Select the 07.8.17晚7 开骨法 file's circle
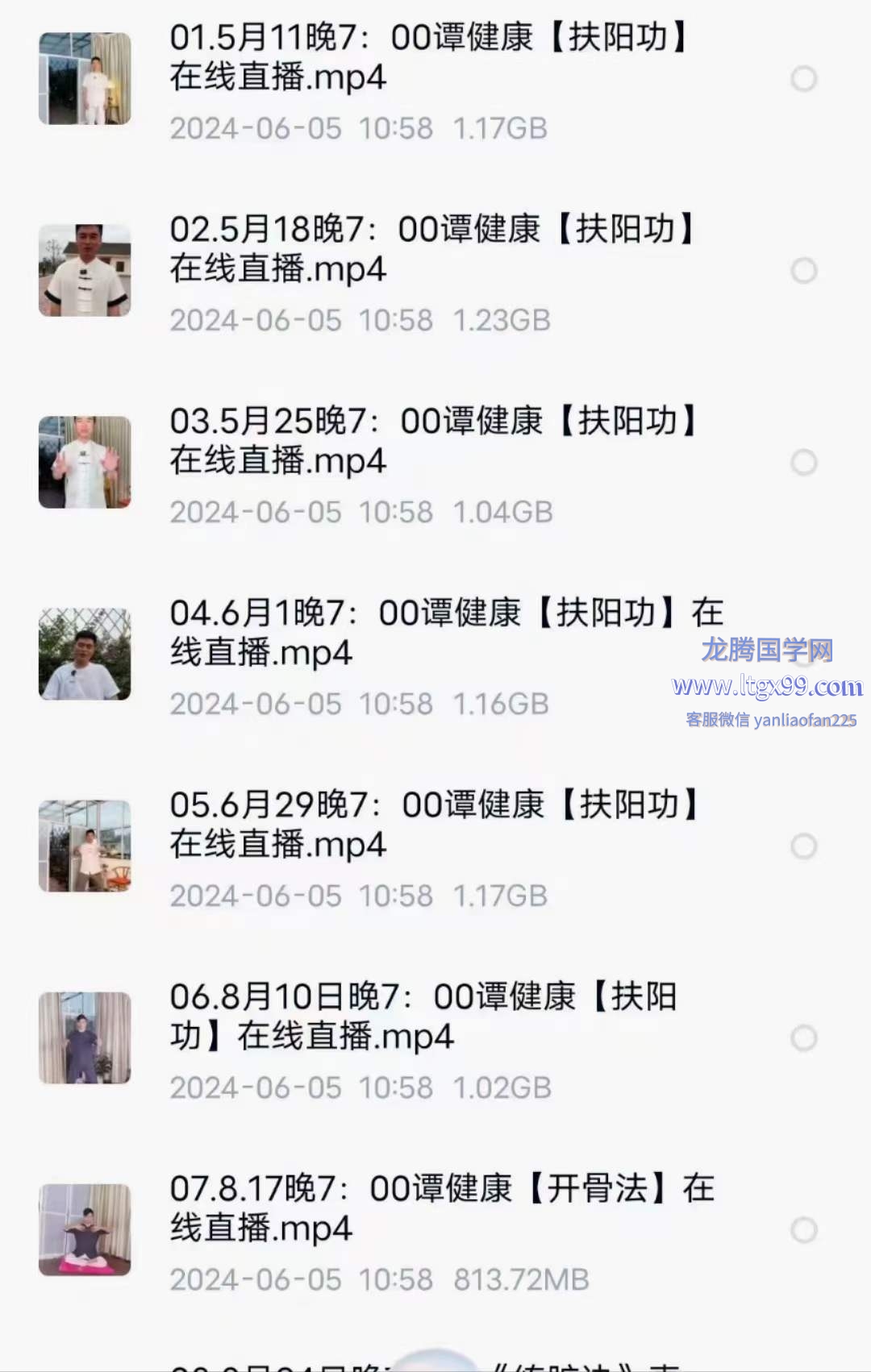 pyautogui.click(x=803, y=1230)
